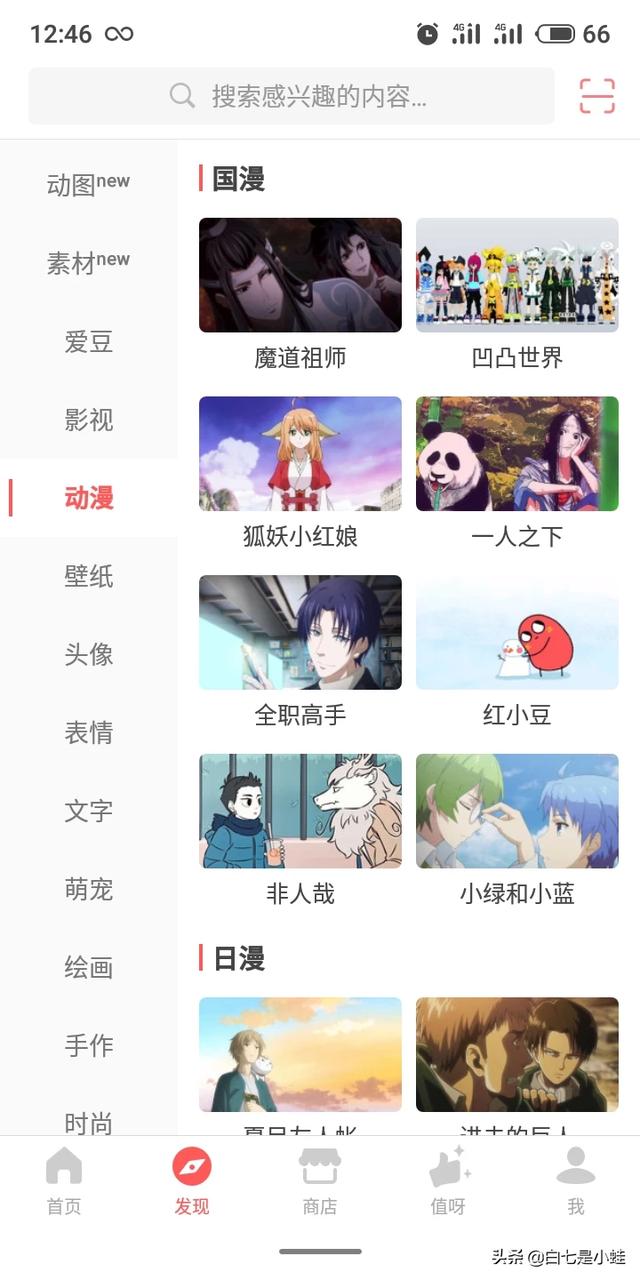Viewport: 640px width, 1280px height.
Task: Select the 动图 category in the sidebar
Action: tap(88, 184)
